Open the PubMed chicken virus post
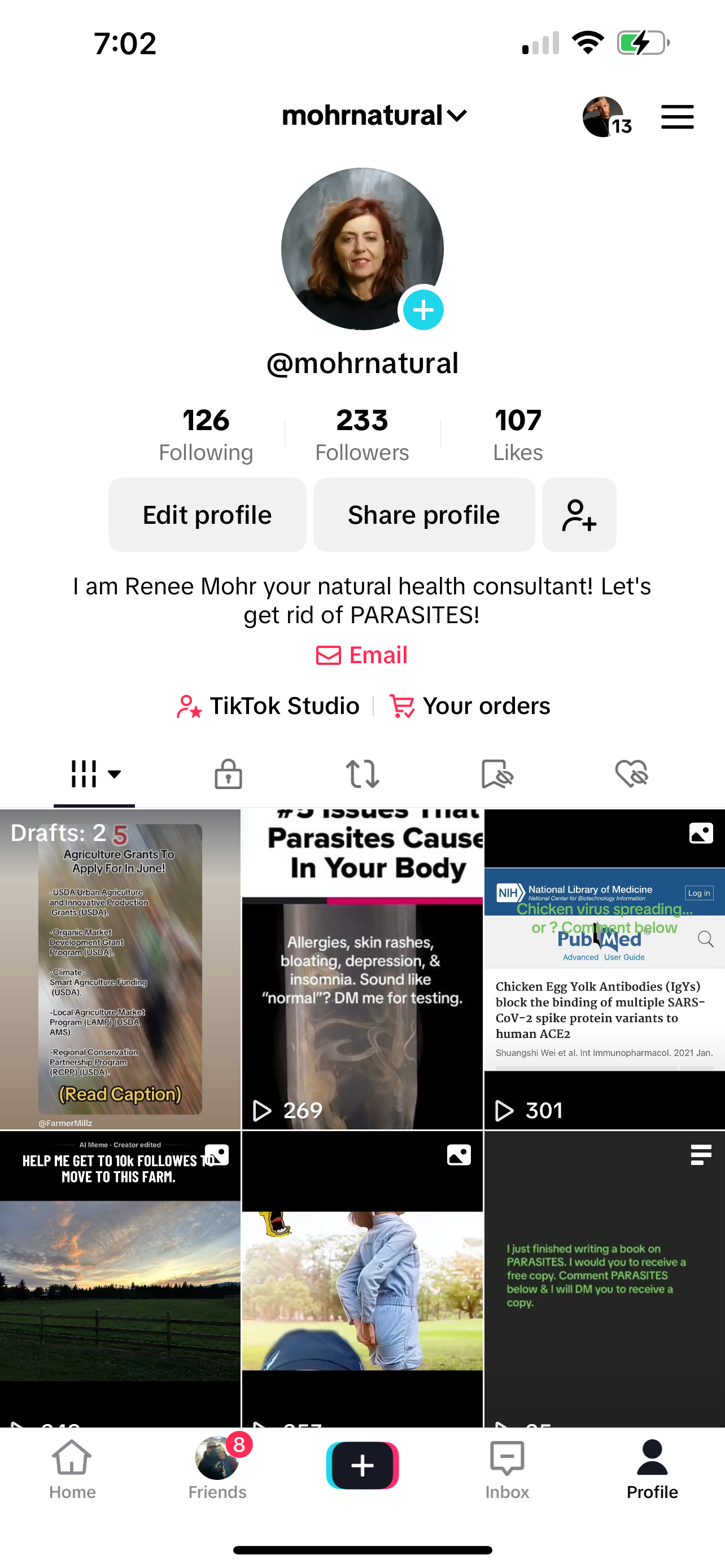This screenshot has width=725, height=1568. pos(604,969)
